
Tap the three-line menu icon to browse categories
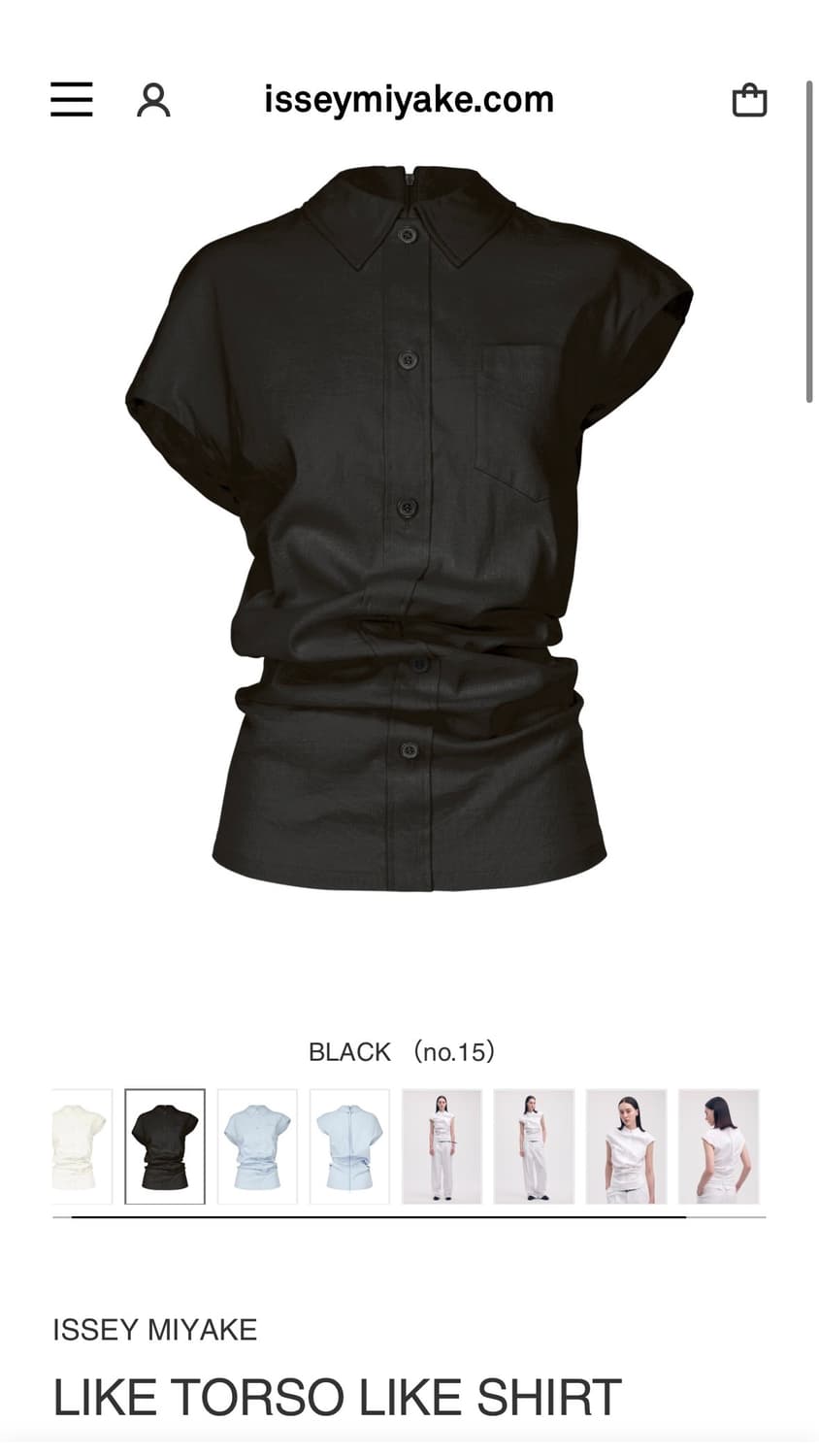click(x=70, y=98)
